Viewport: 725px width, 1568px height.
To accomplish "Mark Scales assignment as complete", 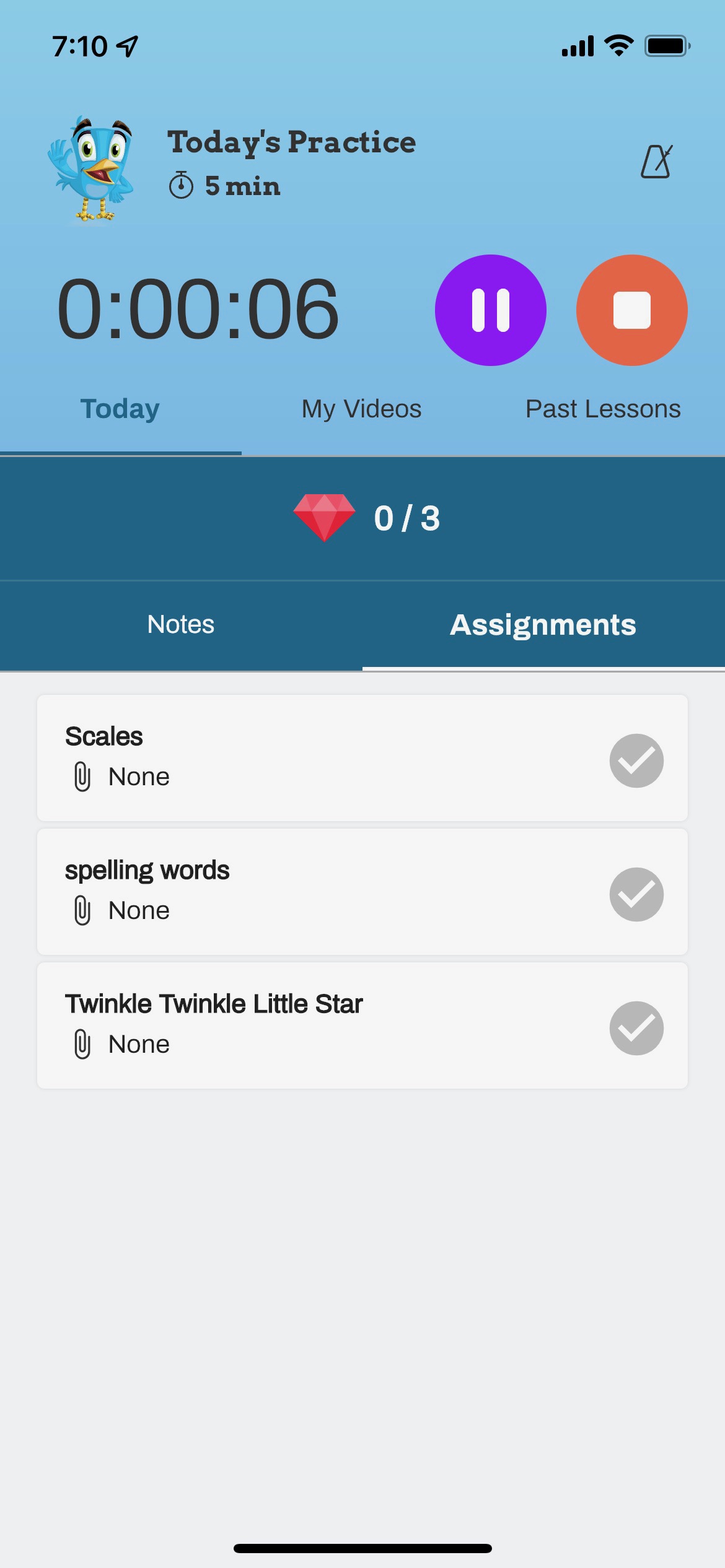I will [636, 761].
